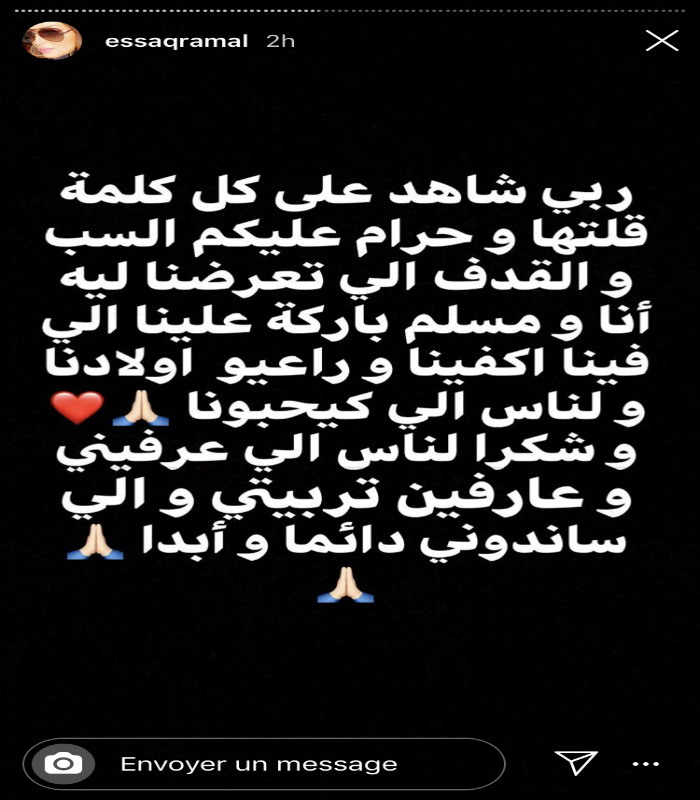This screenshot has height=800, width=700.
Task: Close the story viewer
Action: point(662,41)
